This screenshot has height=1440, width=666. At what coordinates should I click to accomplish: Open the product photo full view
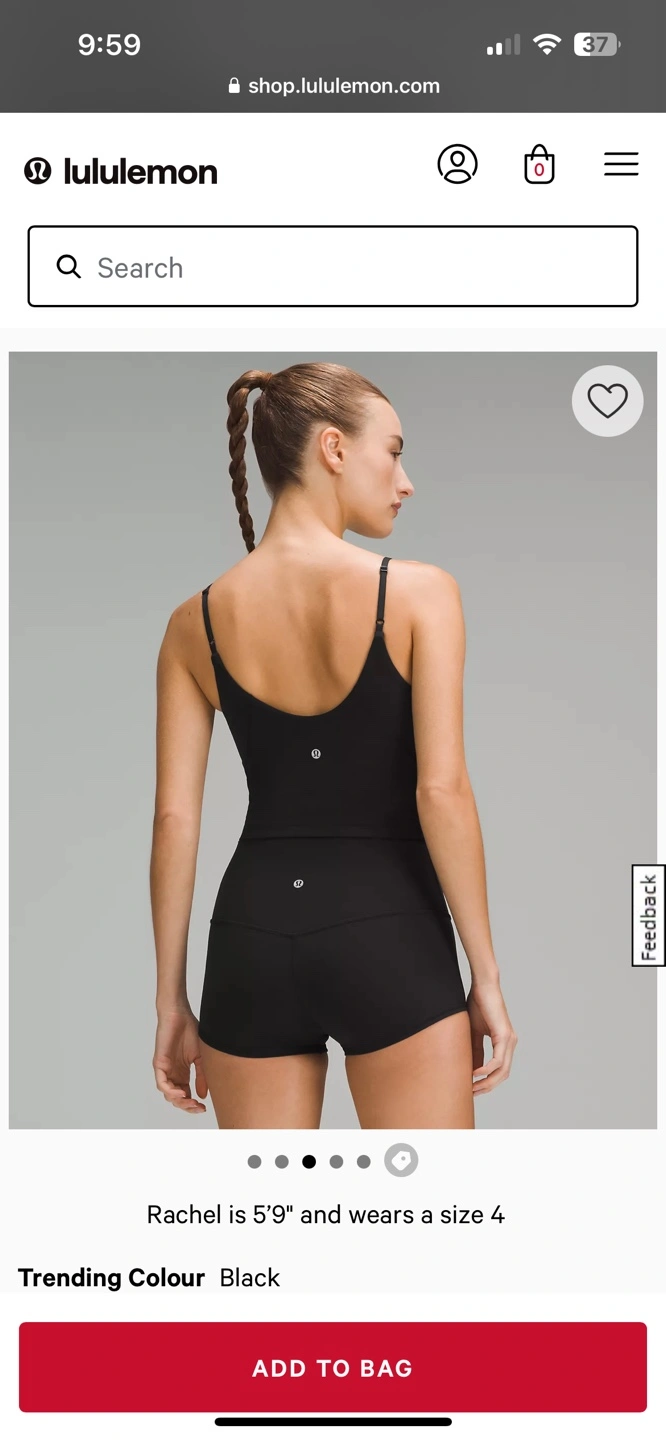(x=333, y=740)
